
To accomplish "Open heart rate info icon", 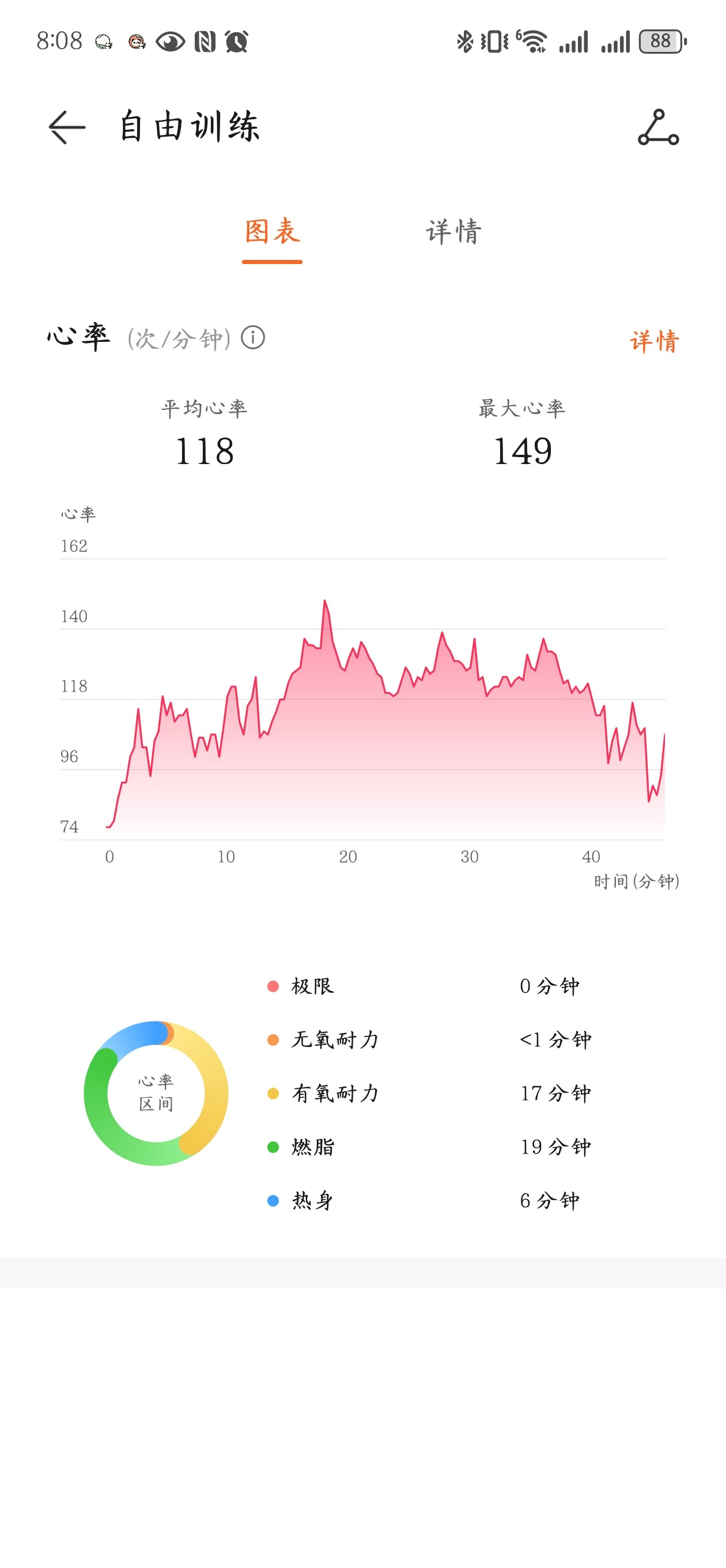I will (252, 337).
